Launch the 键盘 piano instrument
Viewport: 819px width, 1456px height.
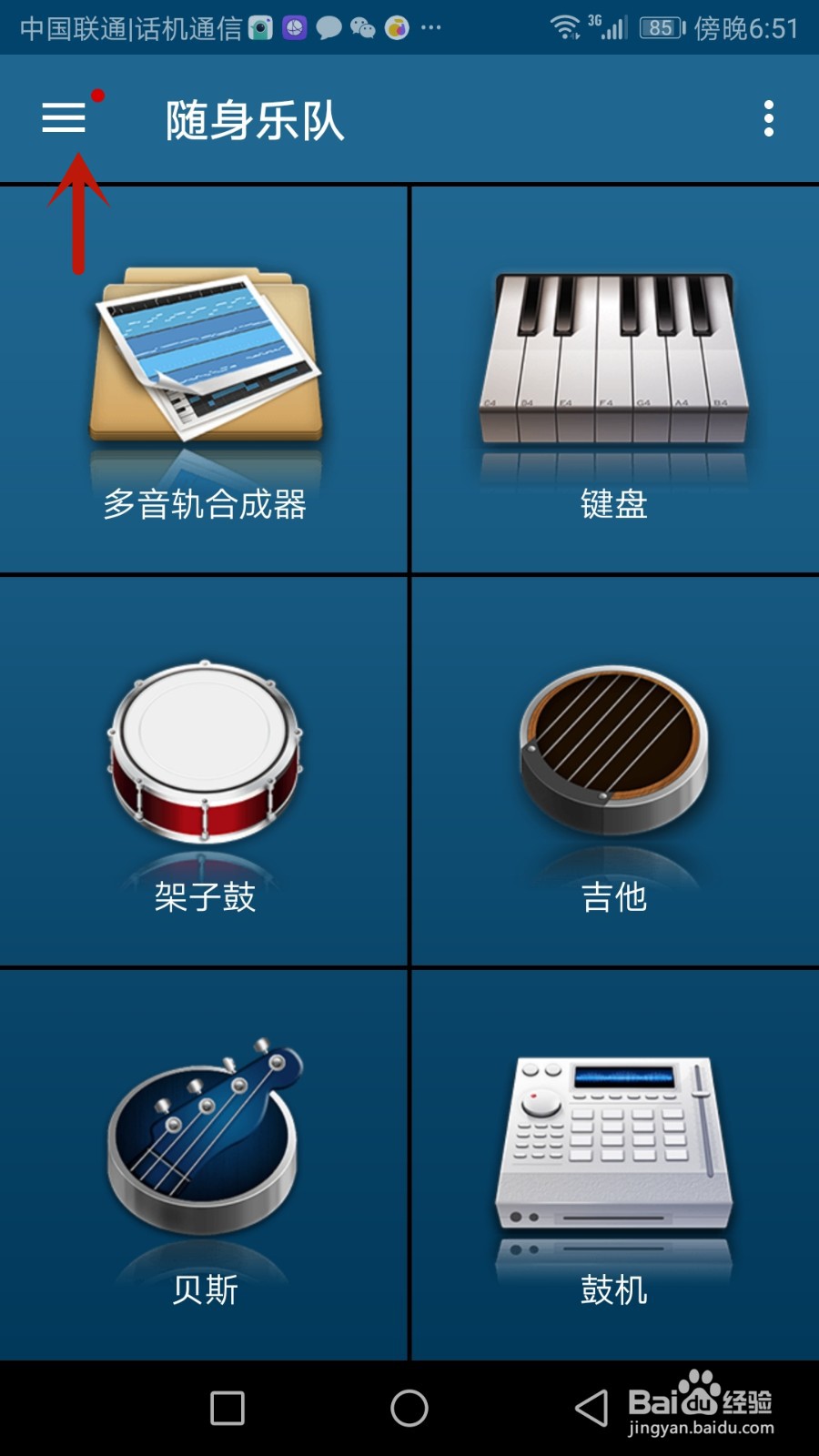click(615, 380)
